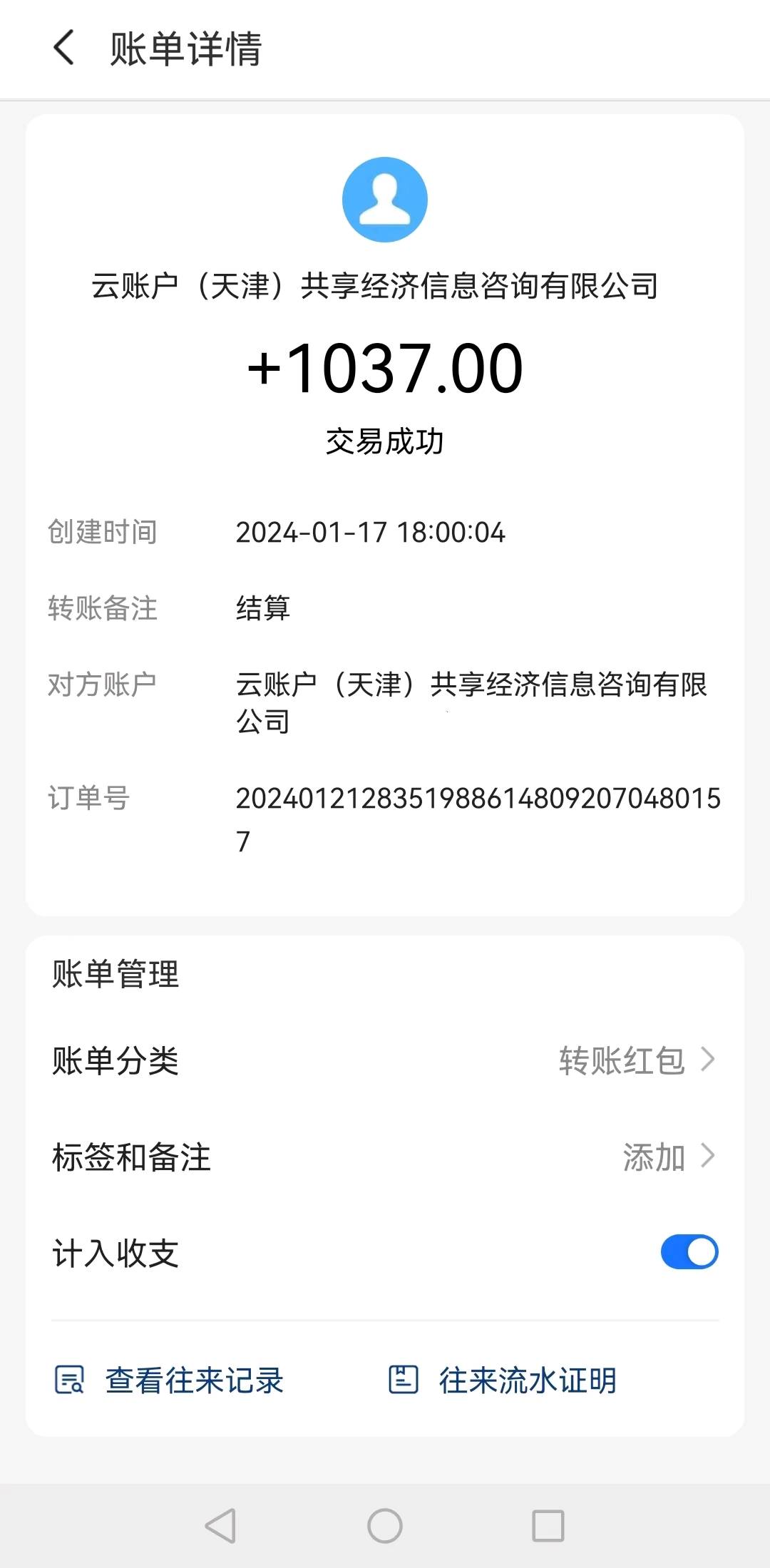
Task: Toggle the 计入收支 switch off
Action: coord(689,1252)
